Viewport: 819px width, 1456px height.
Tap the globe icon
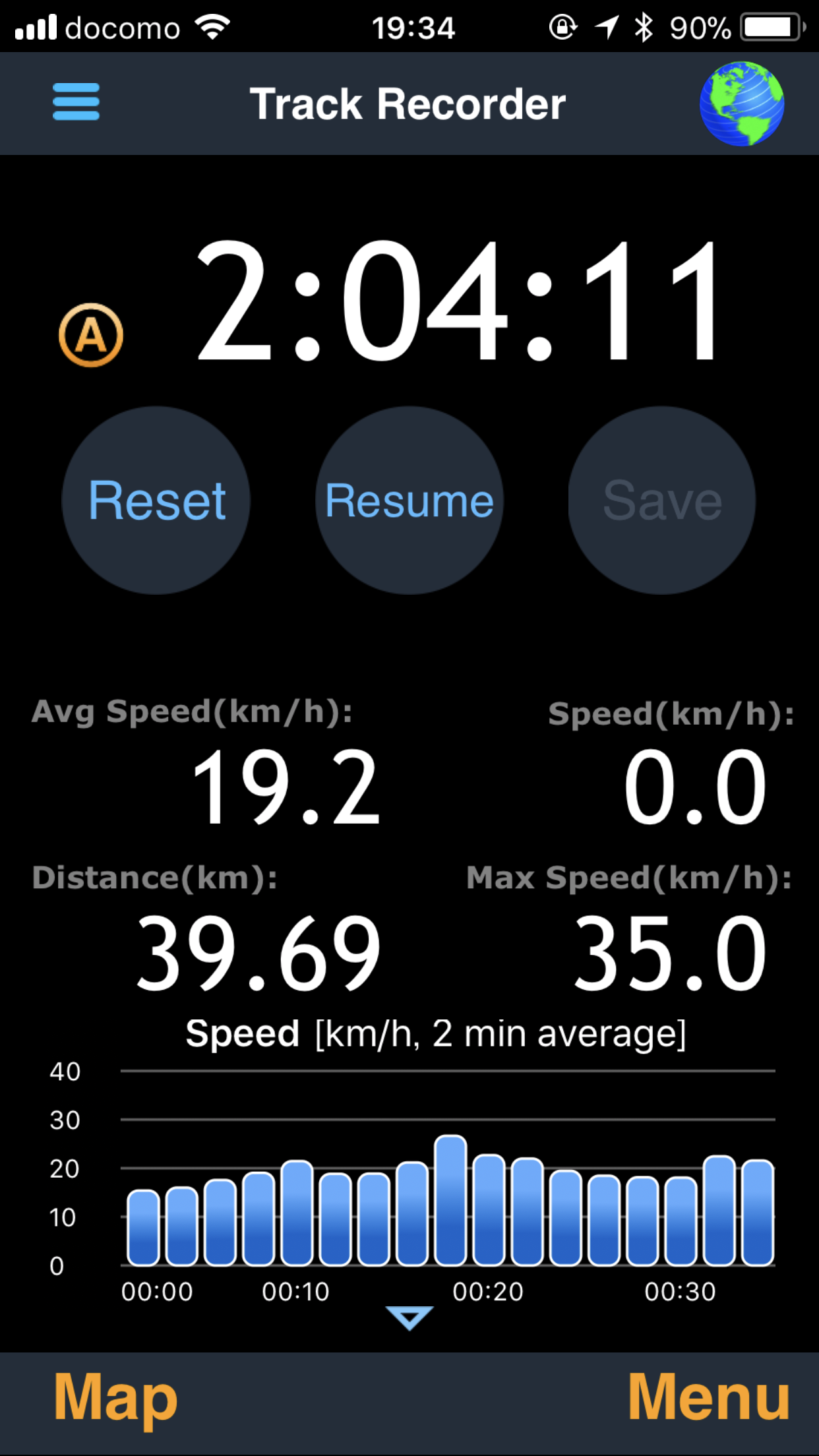tap(742, 104)
